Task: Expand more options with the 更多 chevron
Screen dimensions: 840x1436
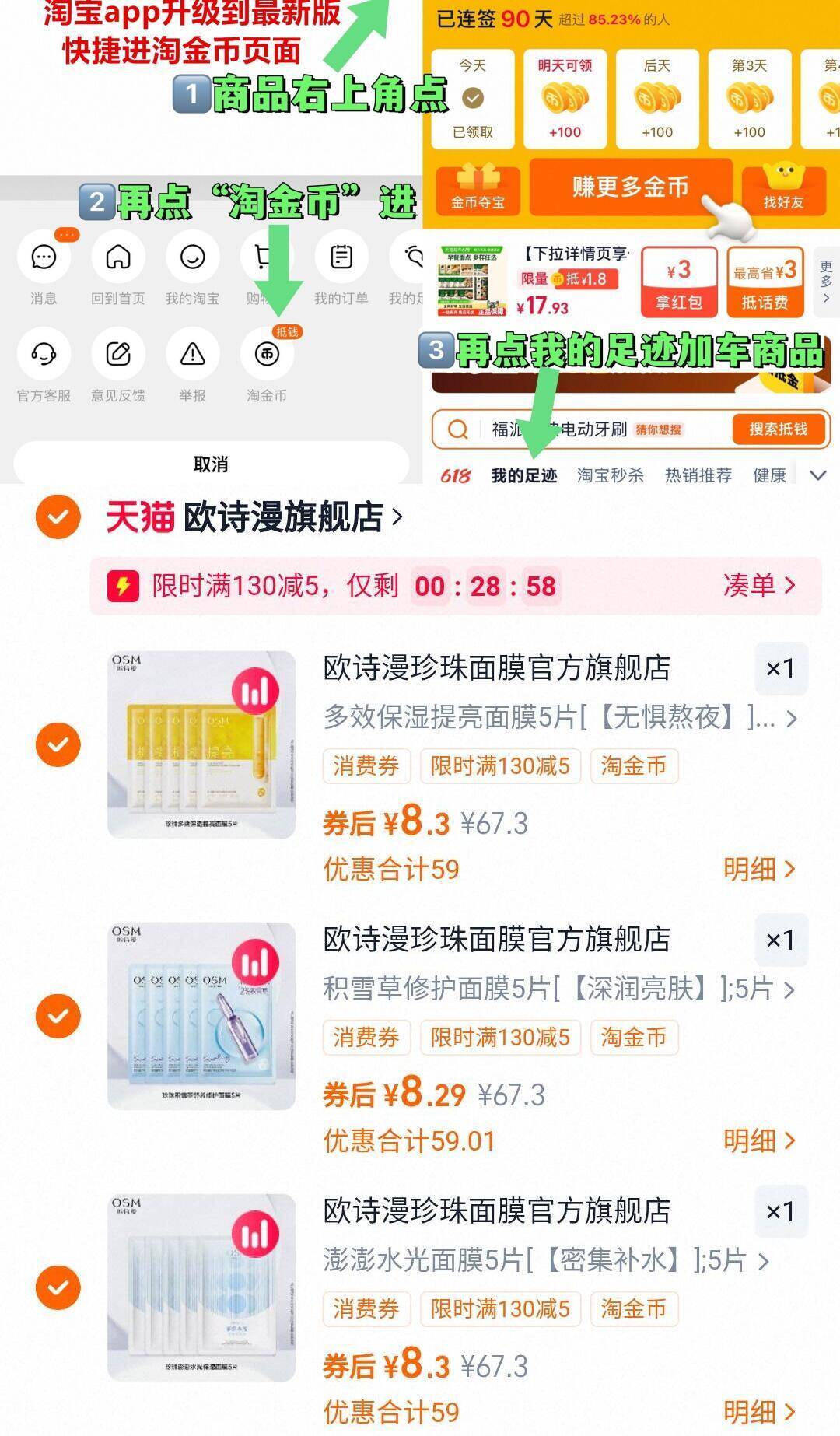Action: click(826, 280)
